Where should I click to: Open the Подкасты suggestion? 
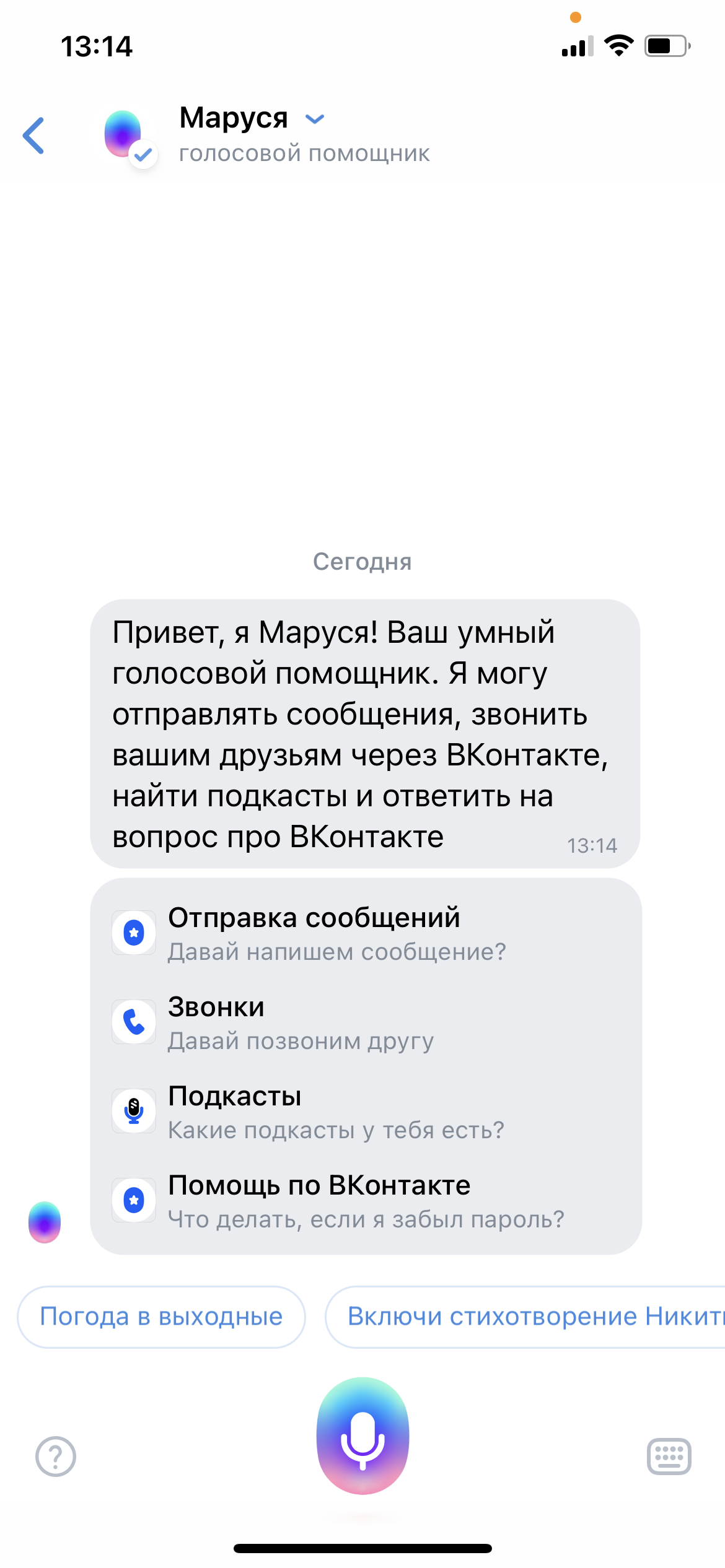pos(366,1112)
